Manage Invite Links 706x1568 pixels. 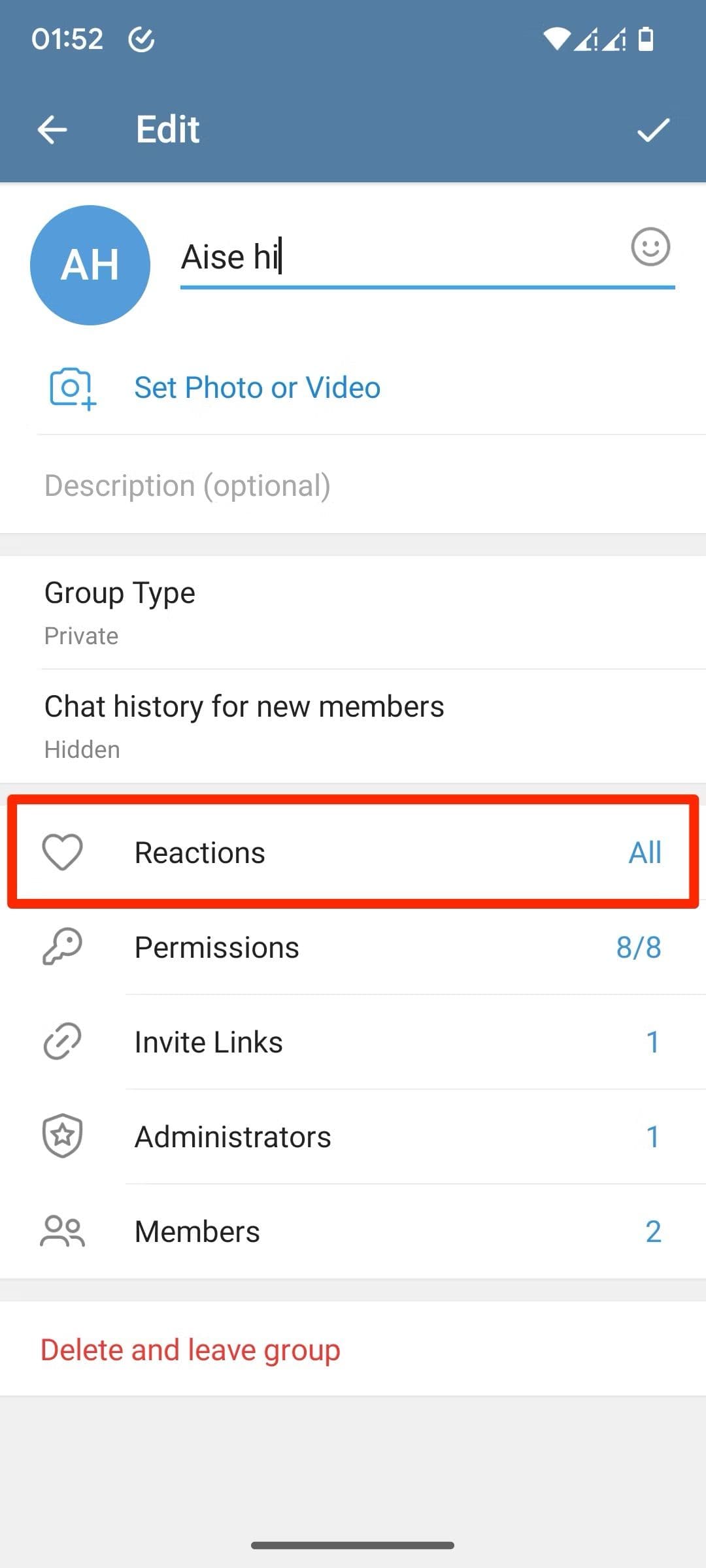[x=353, y=1042]
